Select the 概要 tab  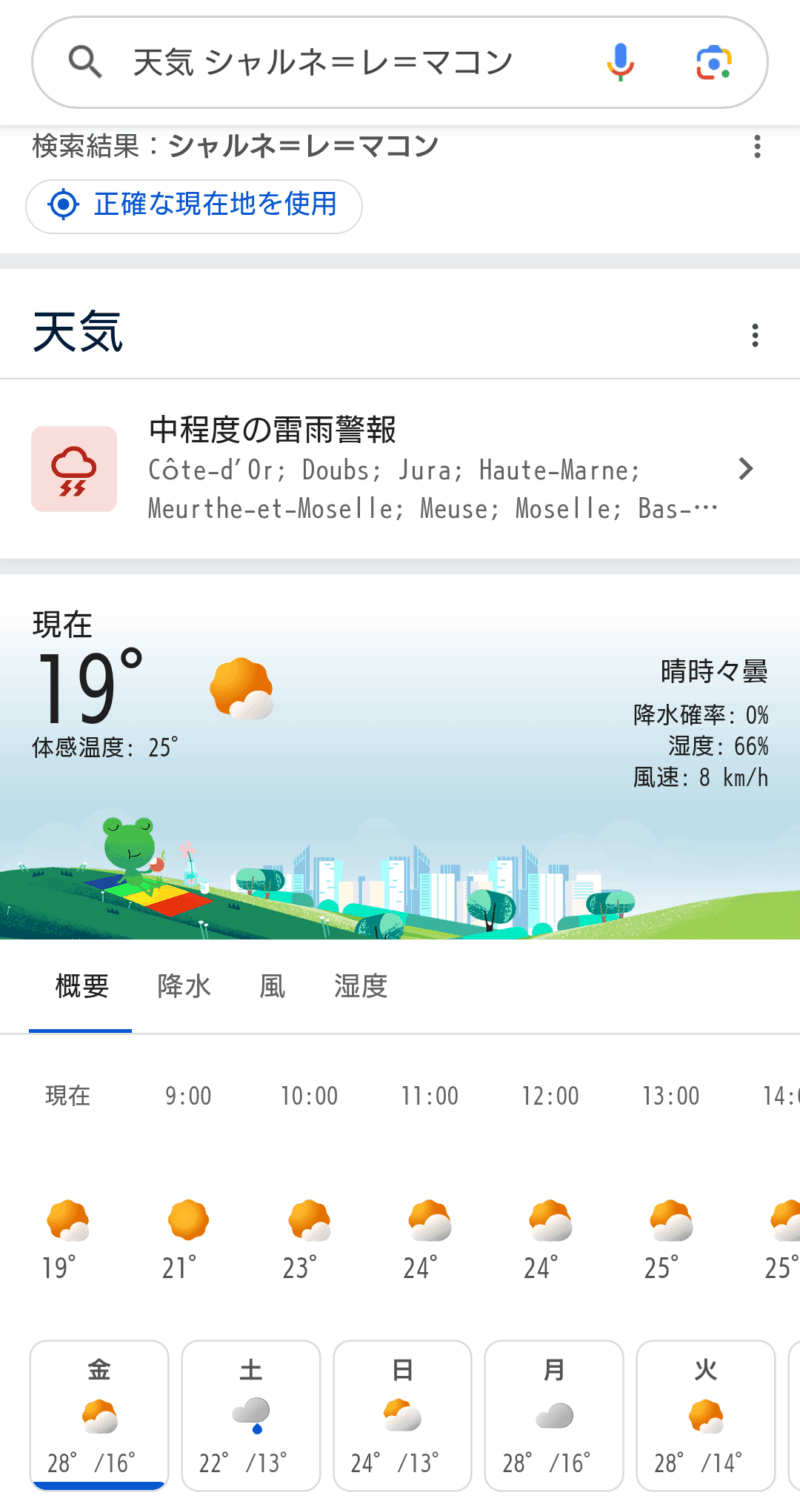pyautogui.click(x=82, y=986)
